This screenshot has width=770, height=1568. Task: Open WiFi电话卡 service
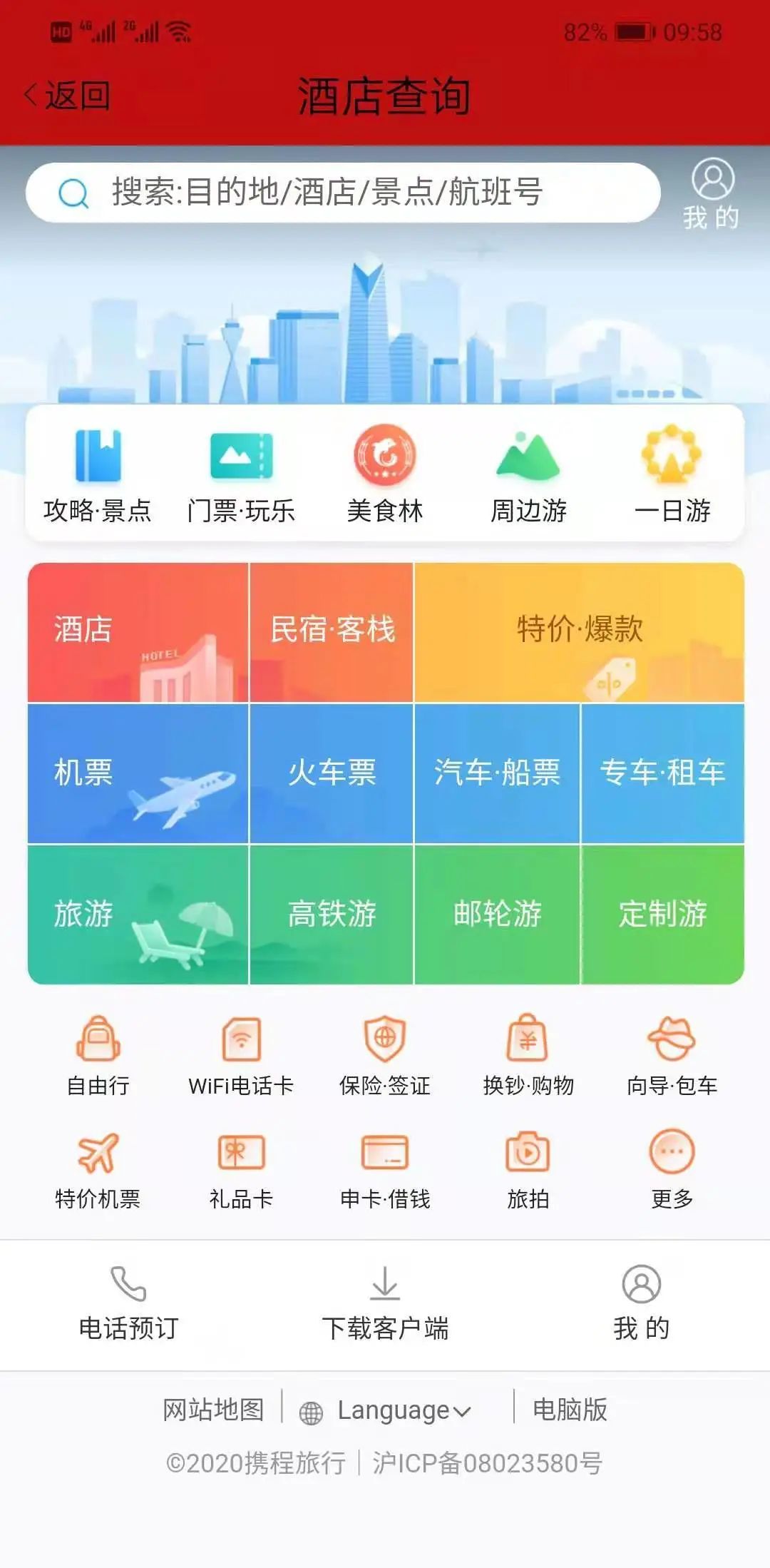241,1056
